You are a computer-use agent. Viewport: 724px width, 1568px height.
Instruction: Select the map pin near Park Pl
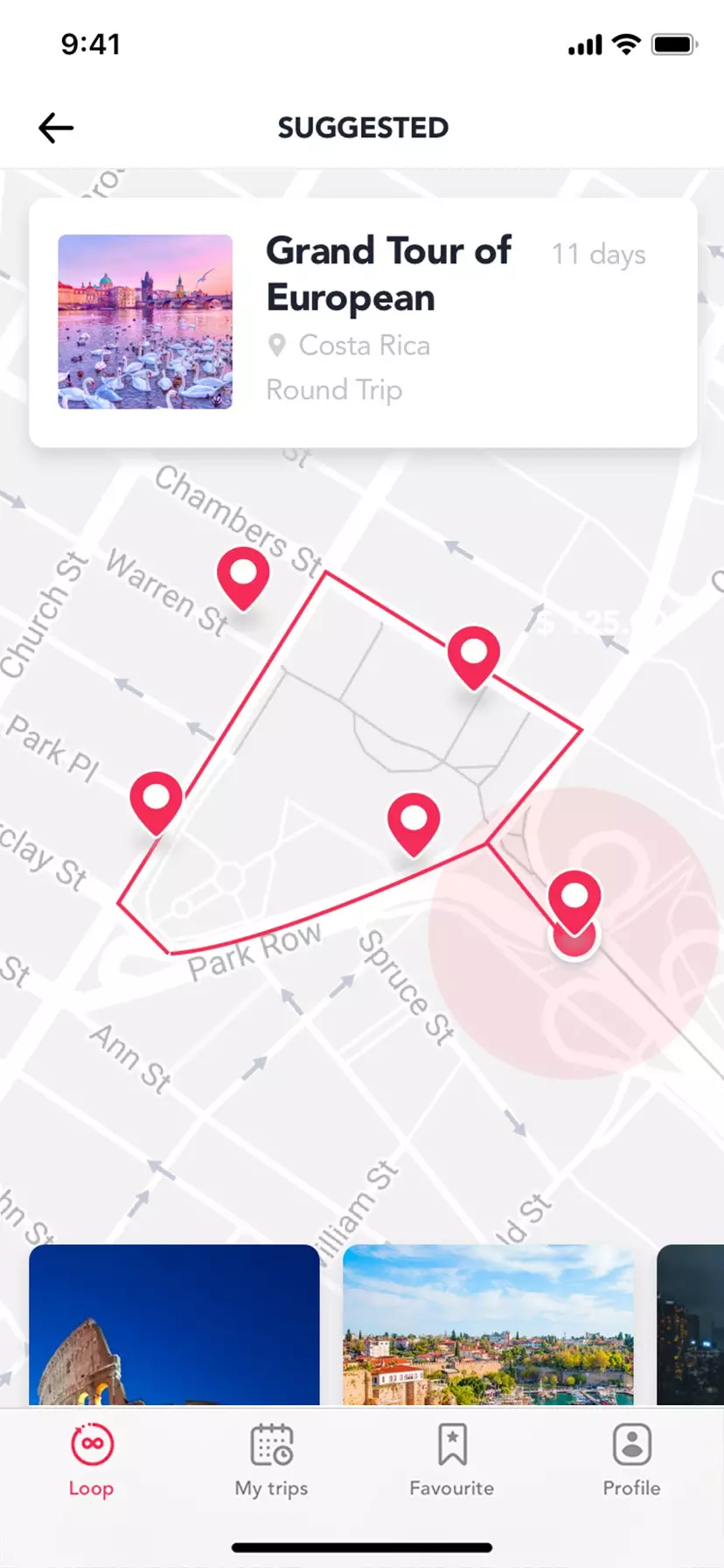(x=156, y=801)
